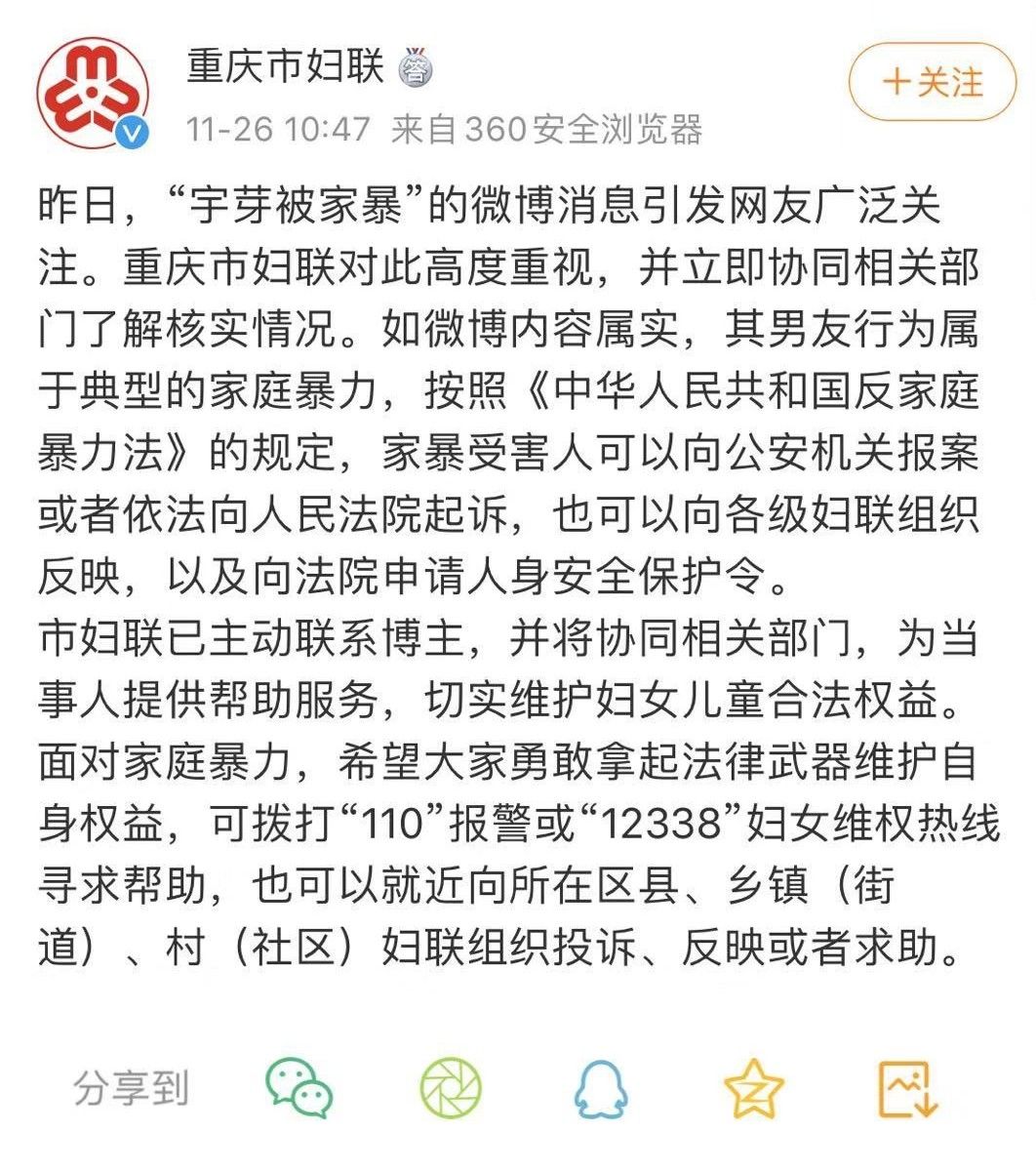This screenshot has width=1036, height=1172.
Task: Follow 重庆市妇联 with the 关注 button
Action: tap(933, 82)
